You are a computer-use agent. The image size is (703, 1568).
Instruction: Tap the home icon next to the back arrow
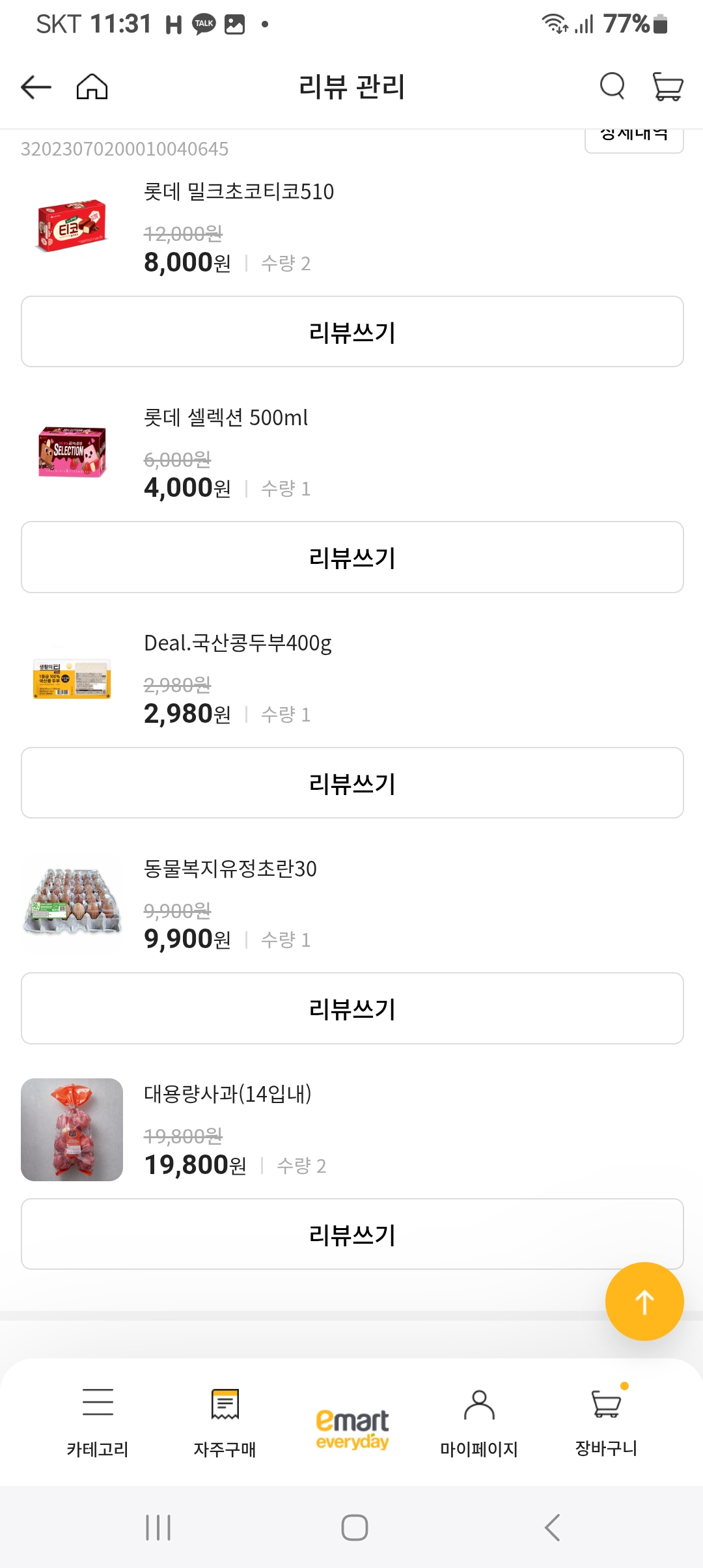(x=92, y=85)
